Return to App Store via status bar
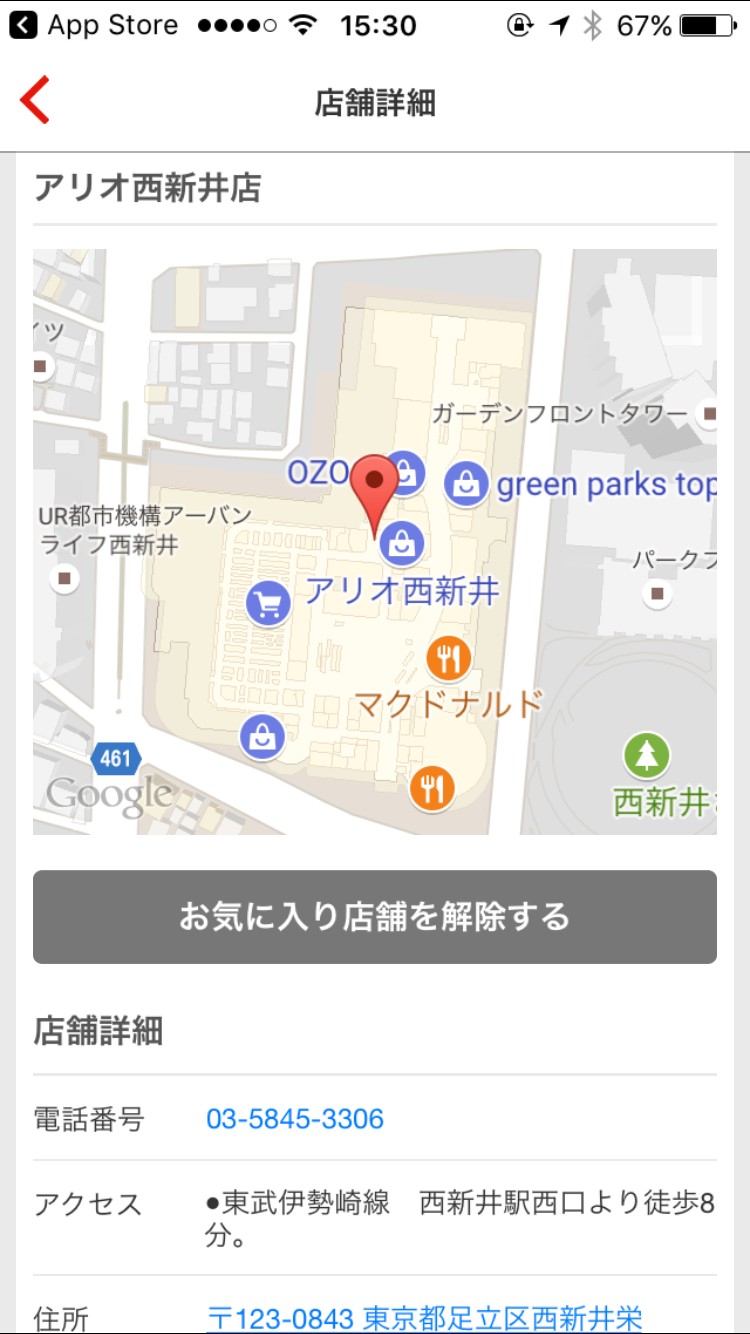 pos(95,25)
